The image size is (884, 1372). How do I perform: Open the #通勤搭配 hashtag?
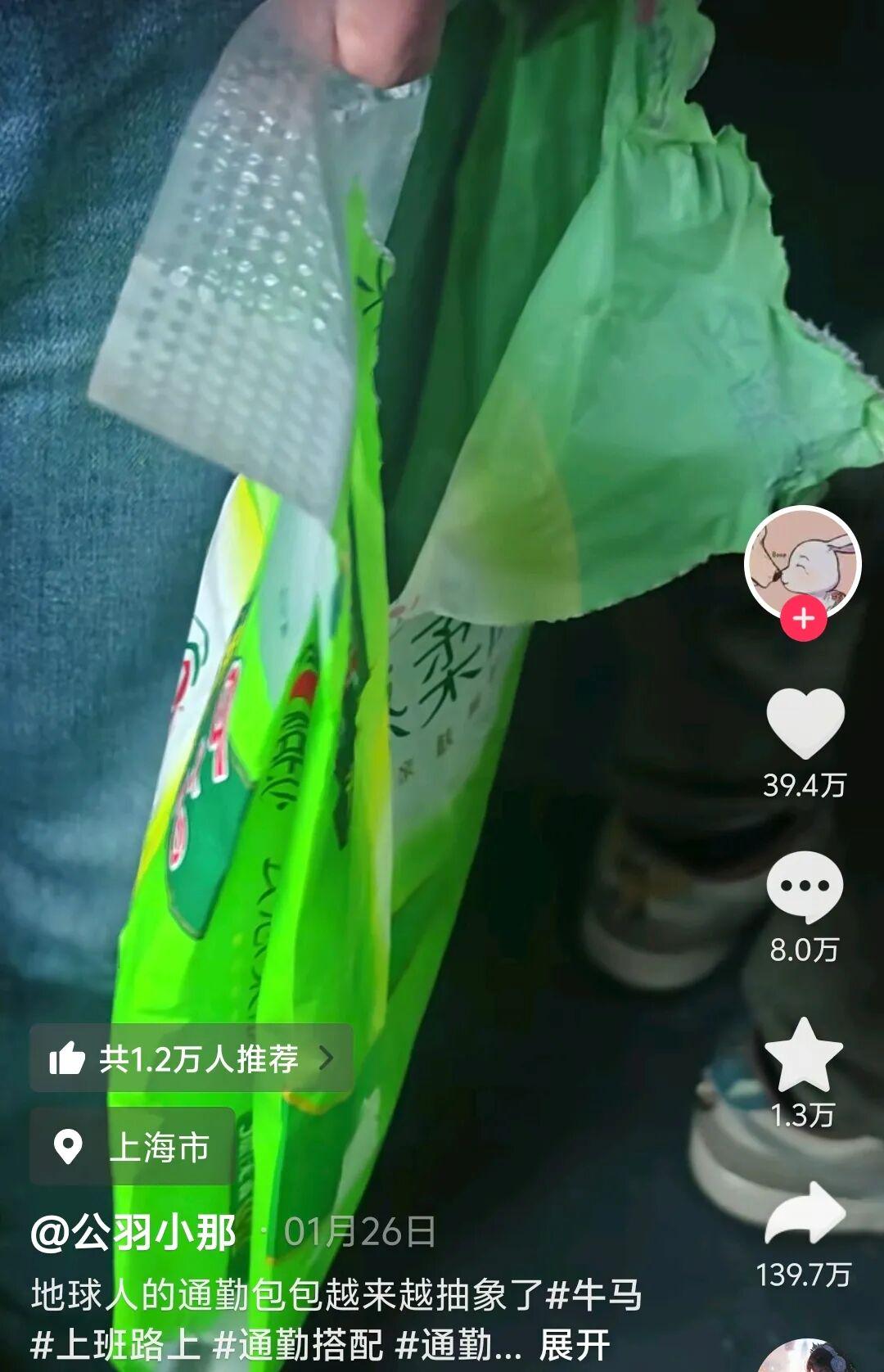point(298,1345)
